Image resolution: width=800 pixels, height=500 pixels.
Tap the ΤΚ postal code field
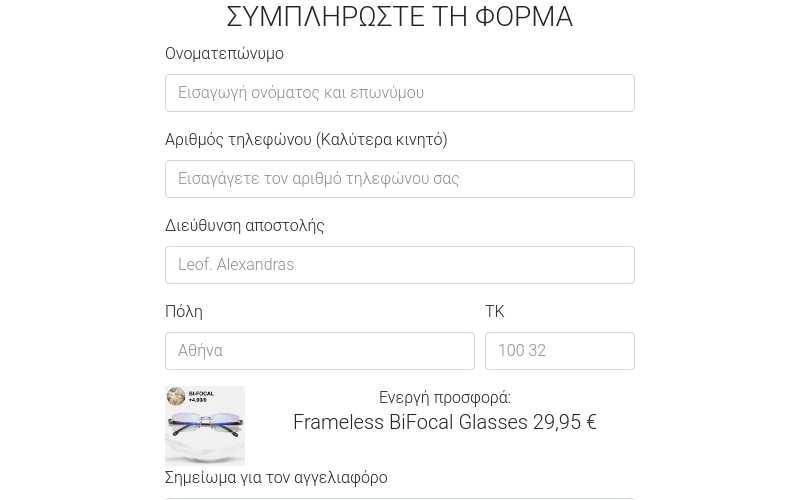[x=560, y=351]
